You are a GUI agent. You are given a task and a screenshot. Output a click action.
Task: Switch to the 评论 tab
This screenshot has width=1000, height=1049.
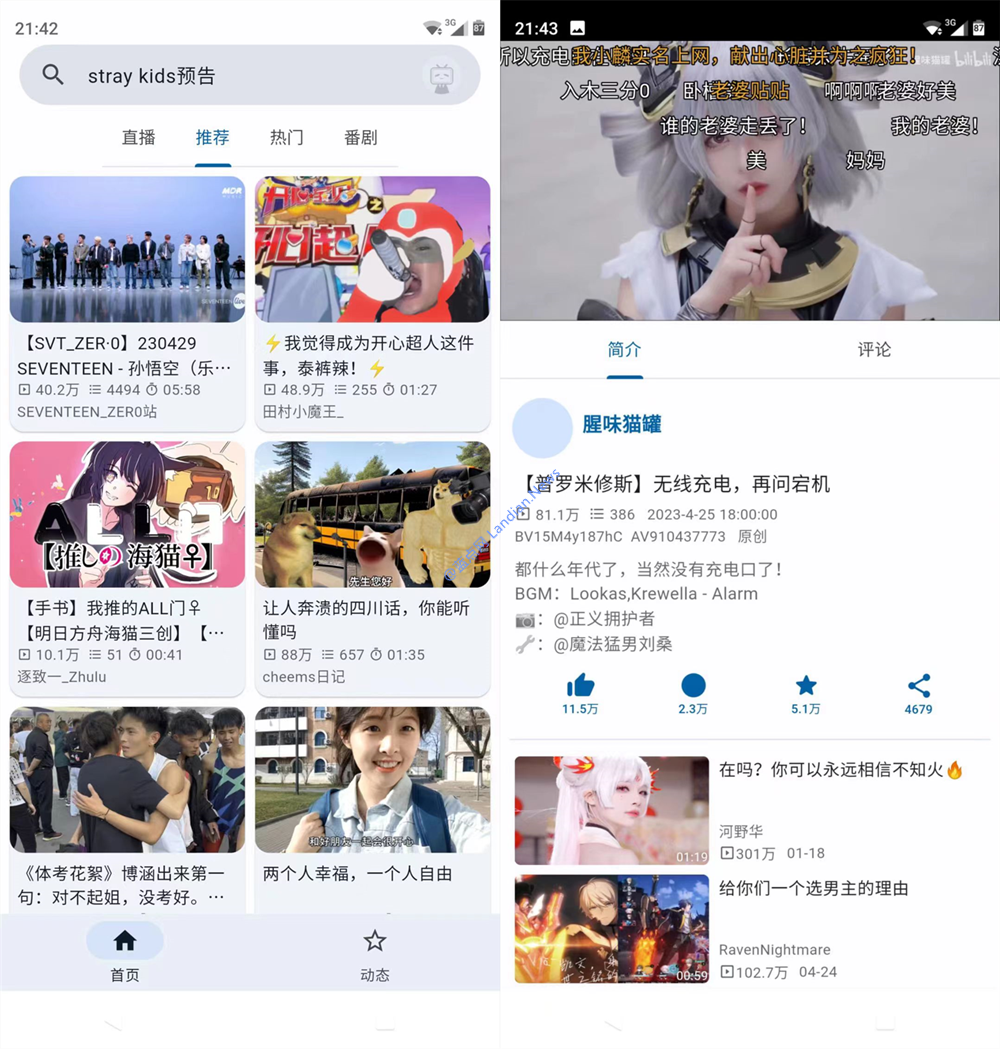point(873,350)
